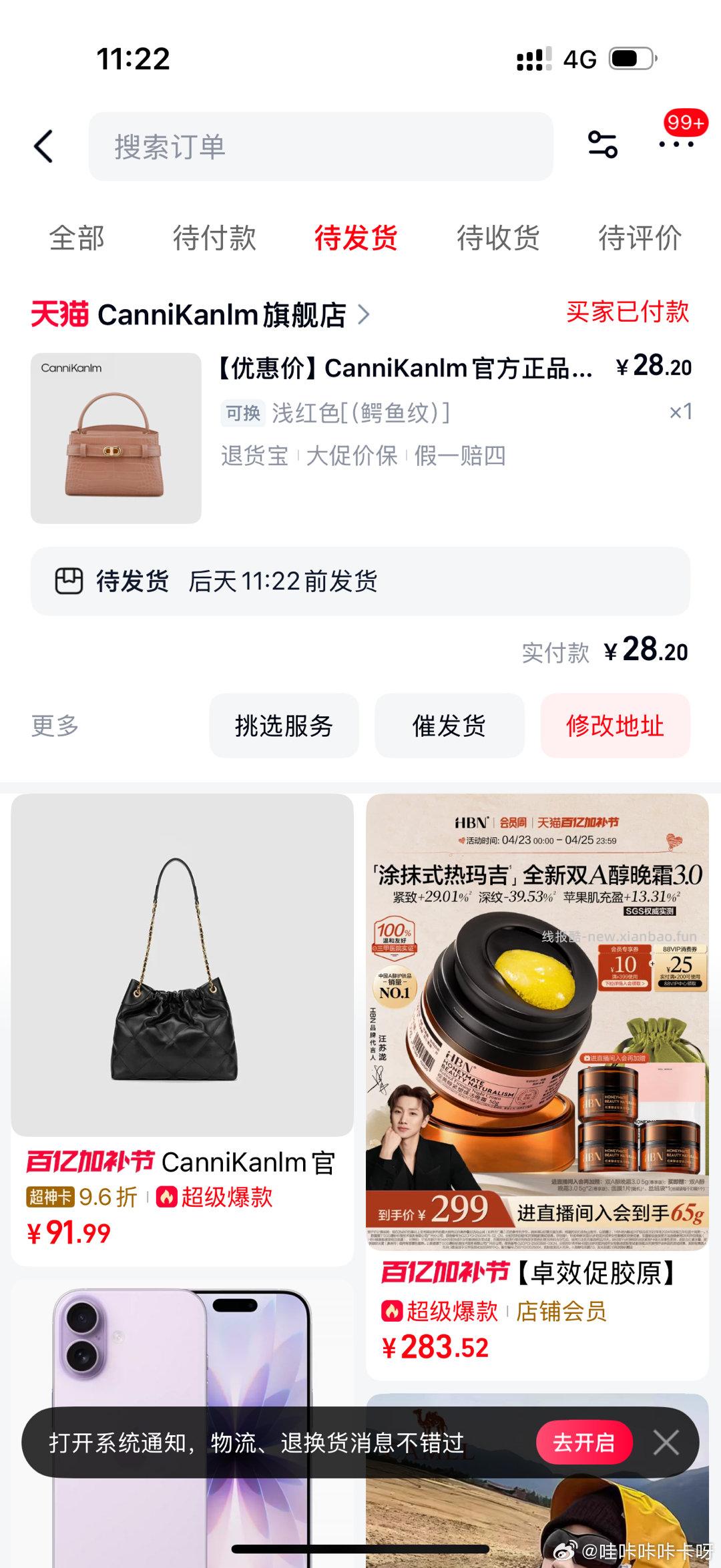The height and width of the screenshot is (1568, 721).
Task: Tap the battery icon in the status bar
Action: click(630, 59)
